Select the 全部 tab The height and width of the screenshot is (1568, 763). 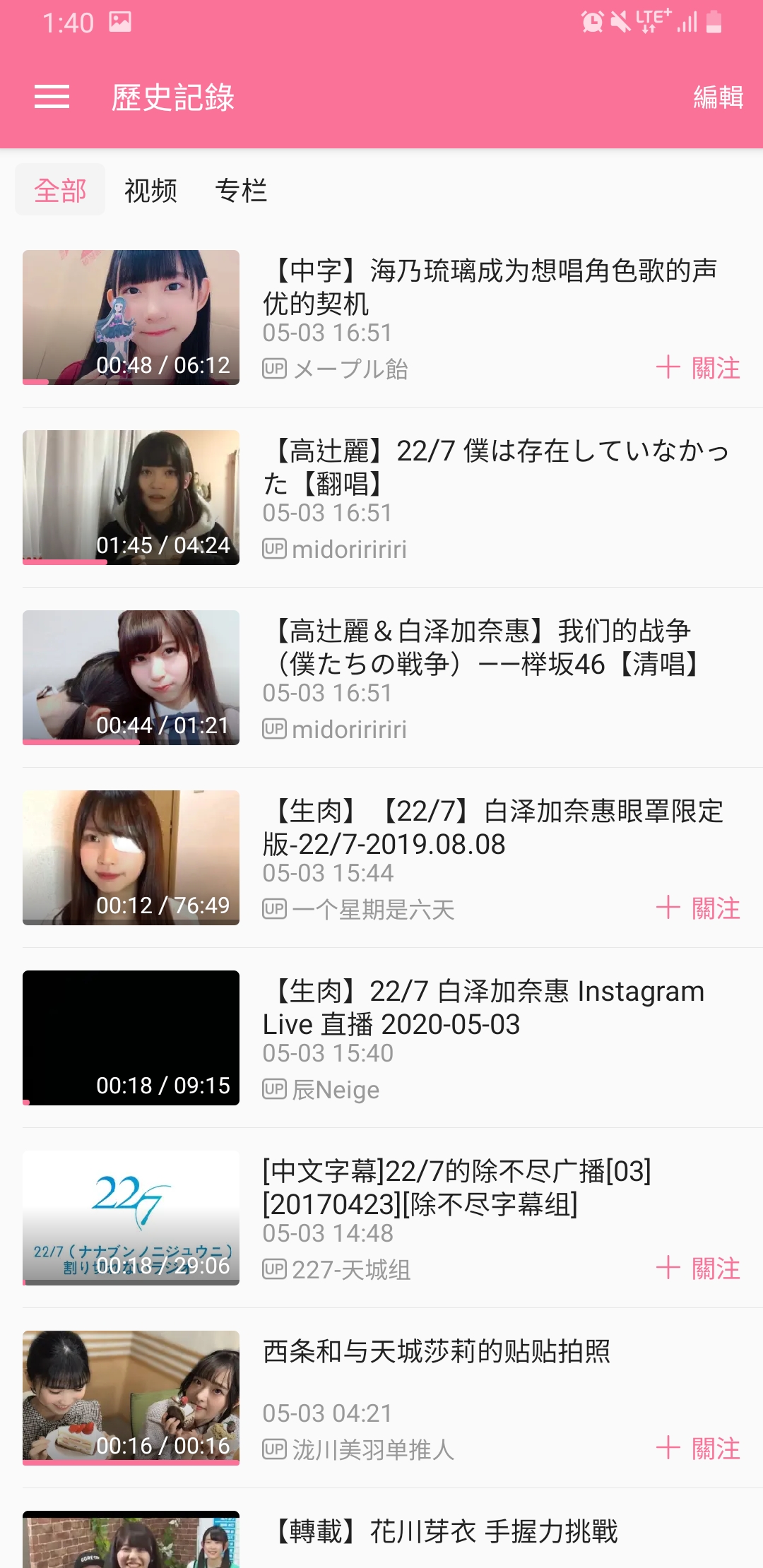pos(60,190)
